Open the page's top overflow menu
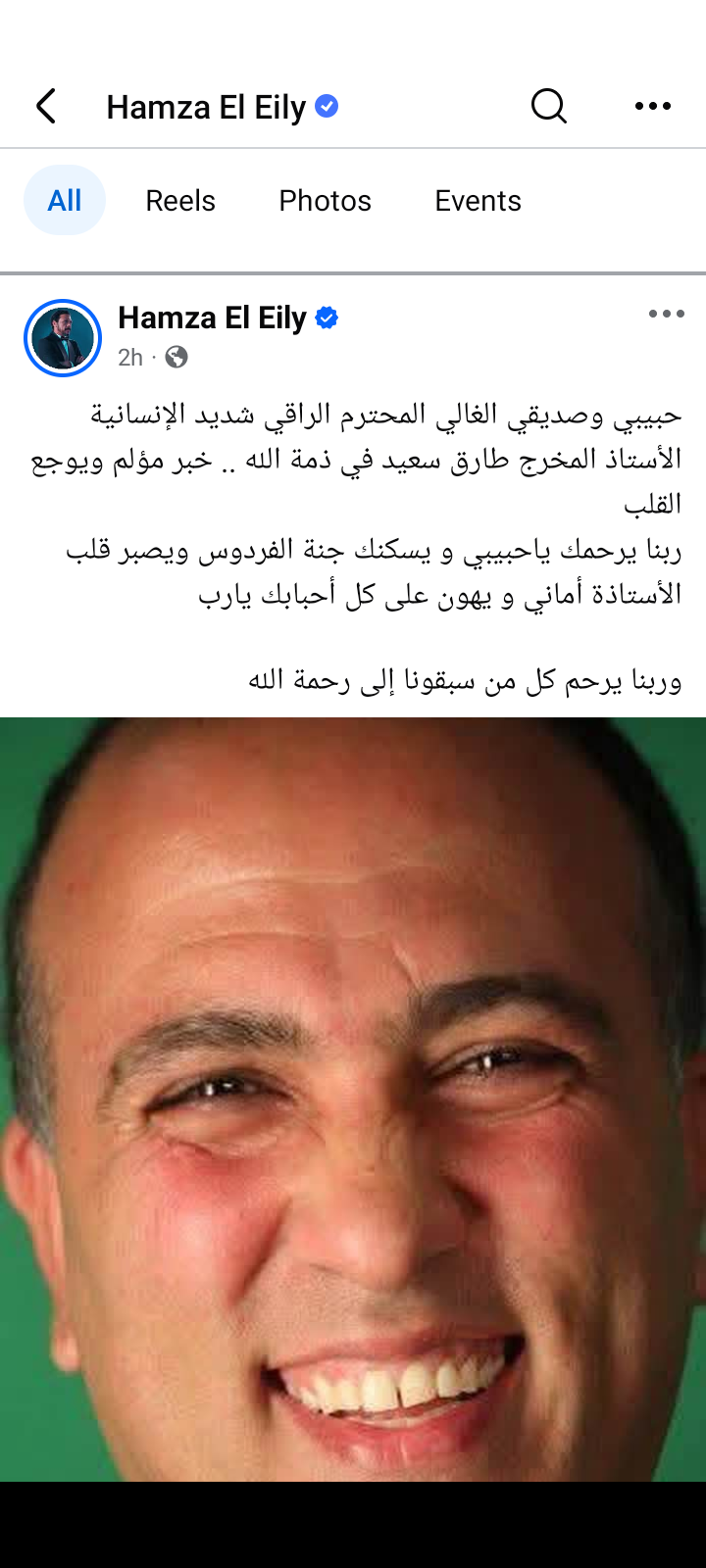Screen dimensions: 706x1568 click(652, 106)
